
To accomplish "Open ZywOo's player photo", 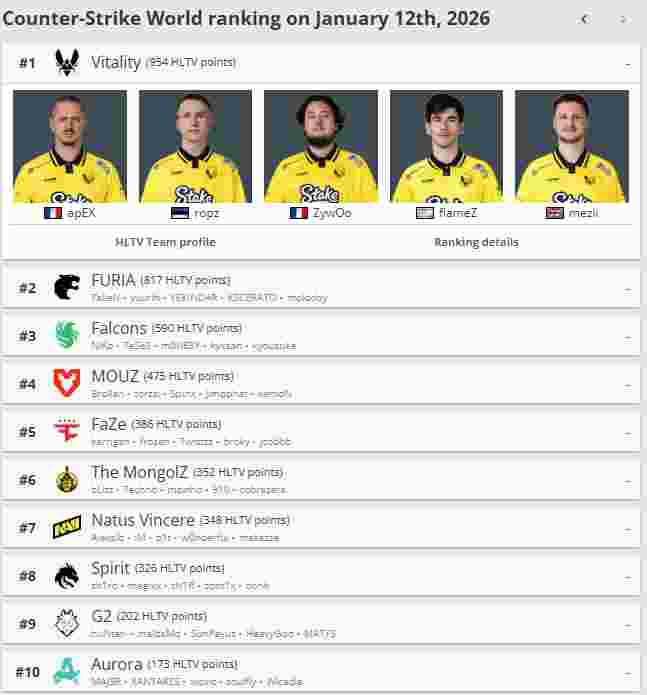I will click(x=321, y=147).
